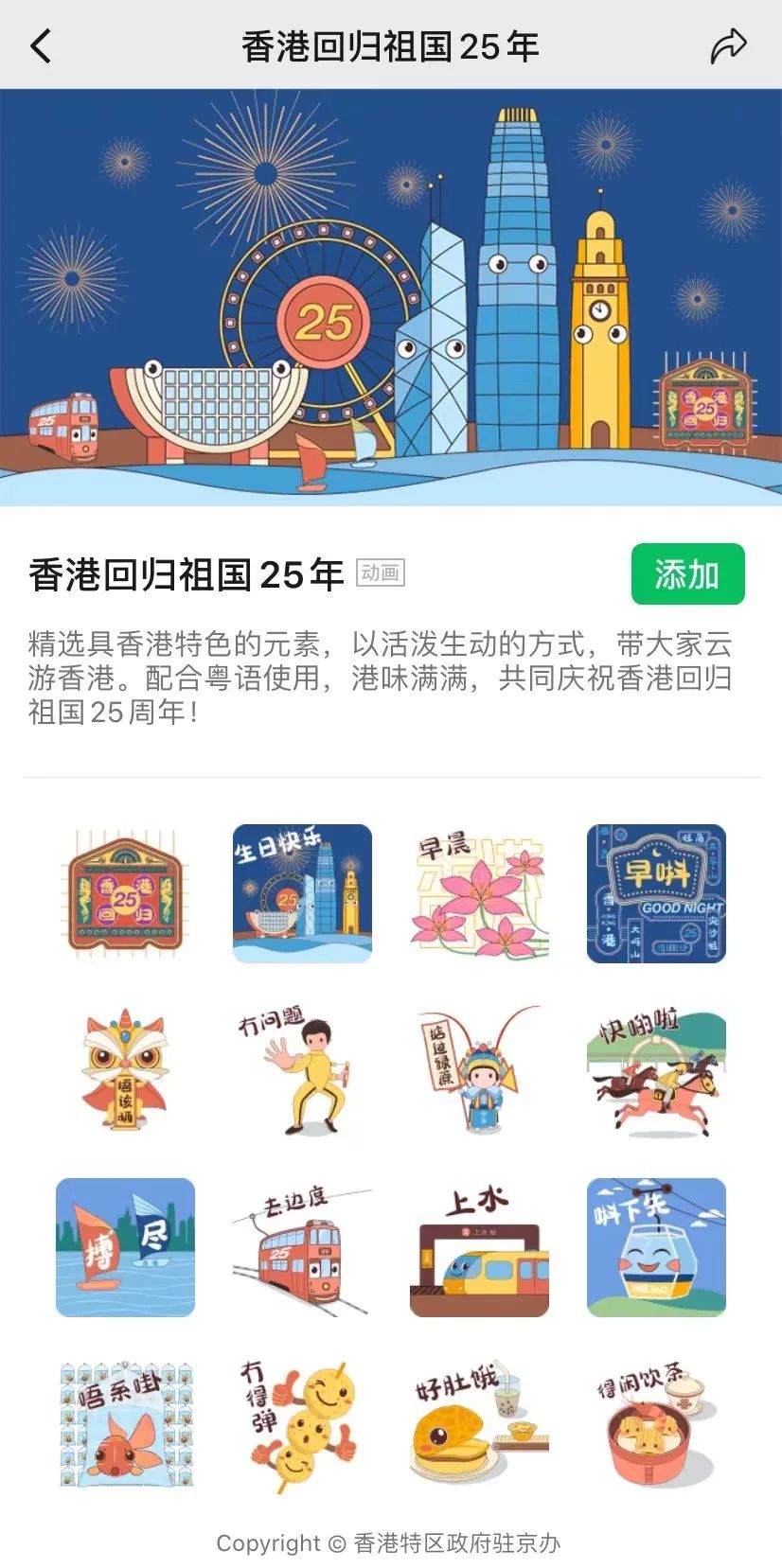The width and height of the screenshot is (782, 1568).
Task: Open the 冇问题 kung fu sticker
Action: 303,1070
